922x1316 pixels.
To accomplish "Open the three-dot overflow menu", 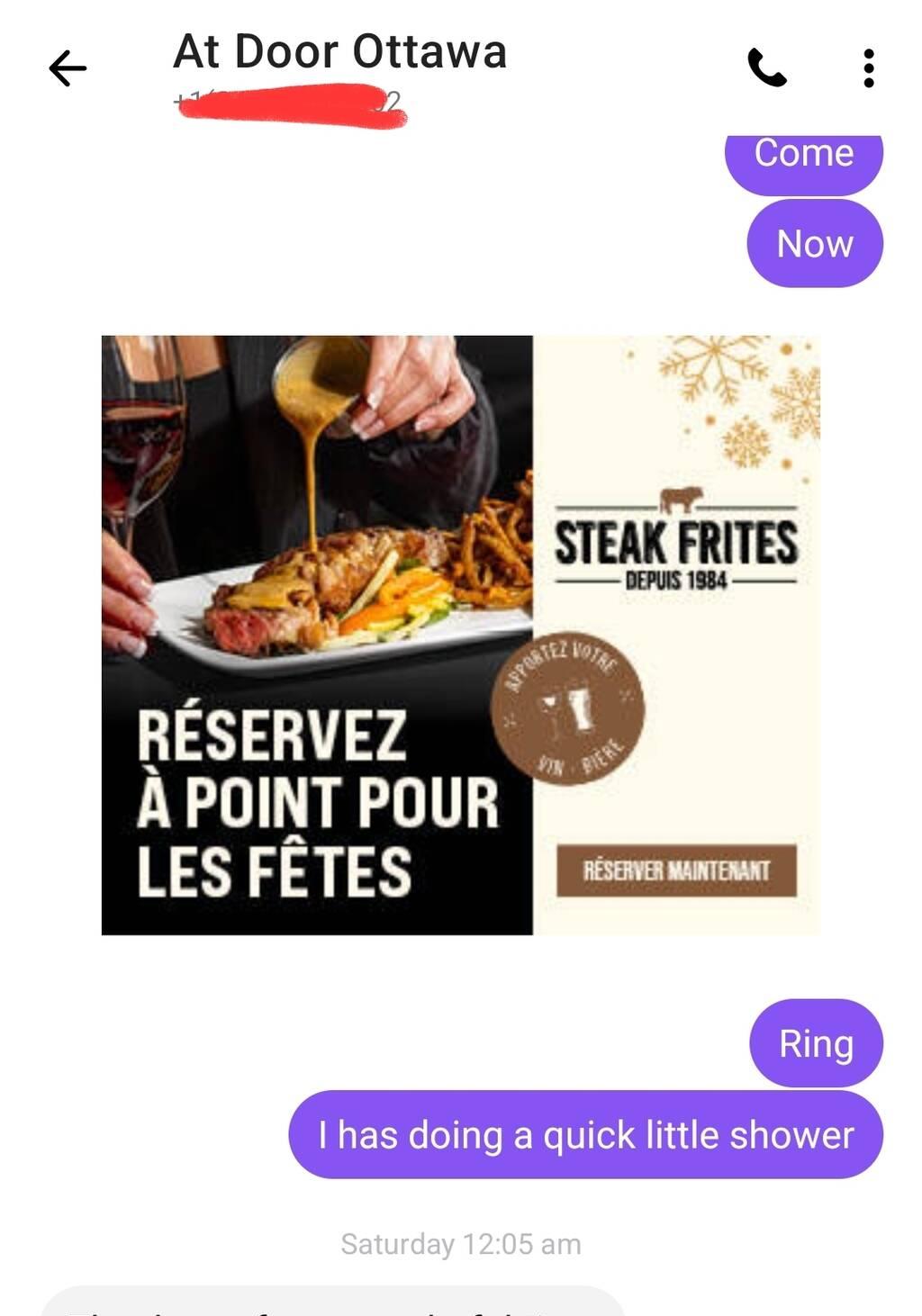I will 868,68.
